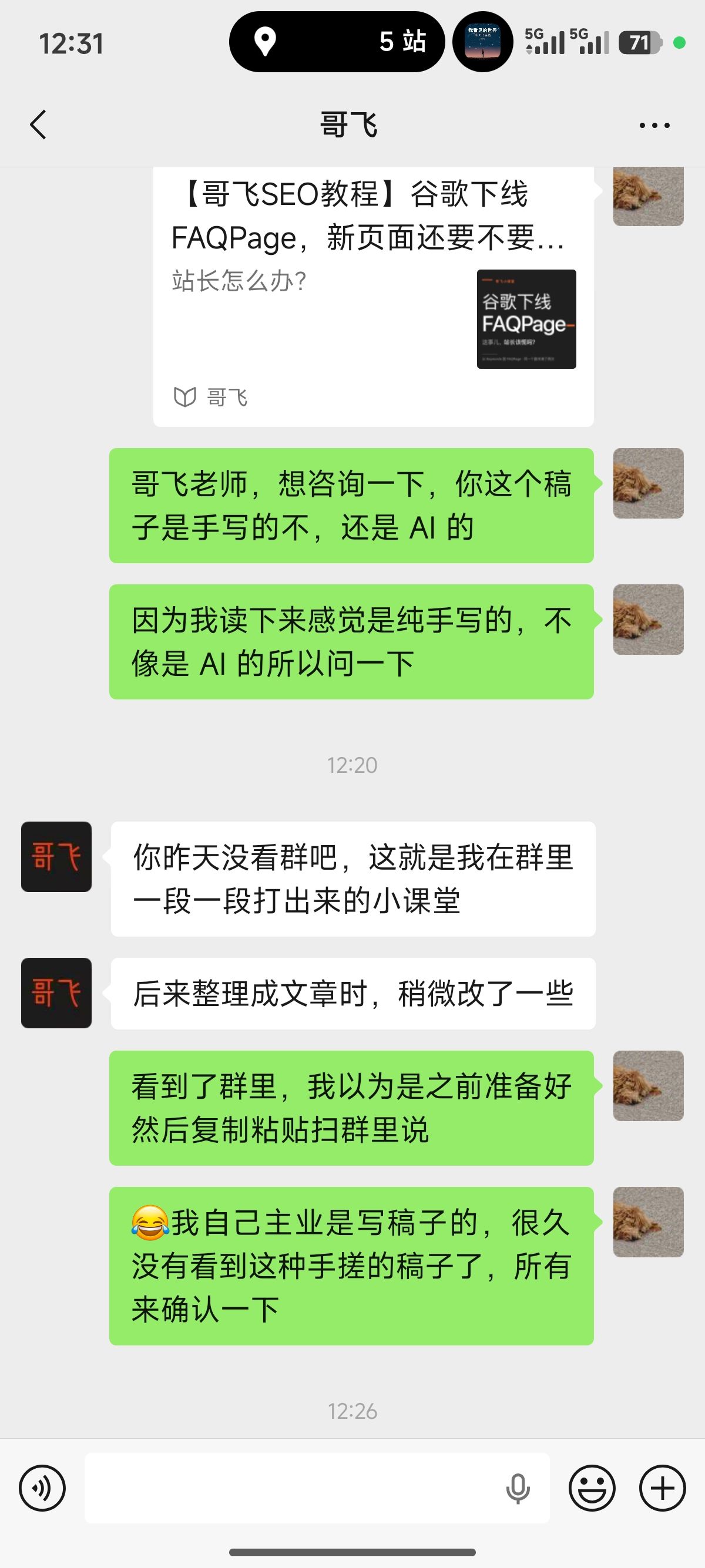Open 哥飞's profile avatar beside 你昨天没看群吧
Screen dimensions: 705x1568
click(56, 857)
